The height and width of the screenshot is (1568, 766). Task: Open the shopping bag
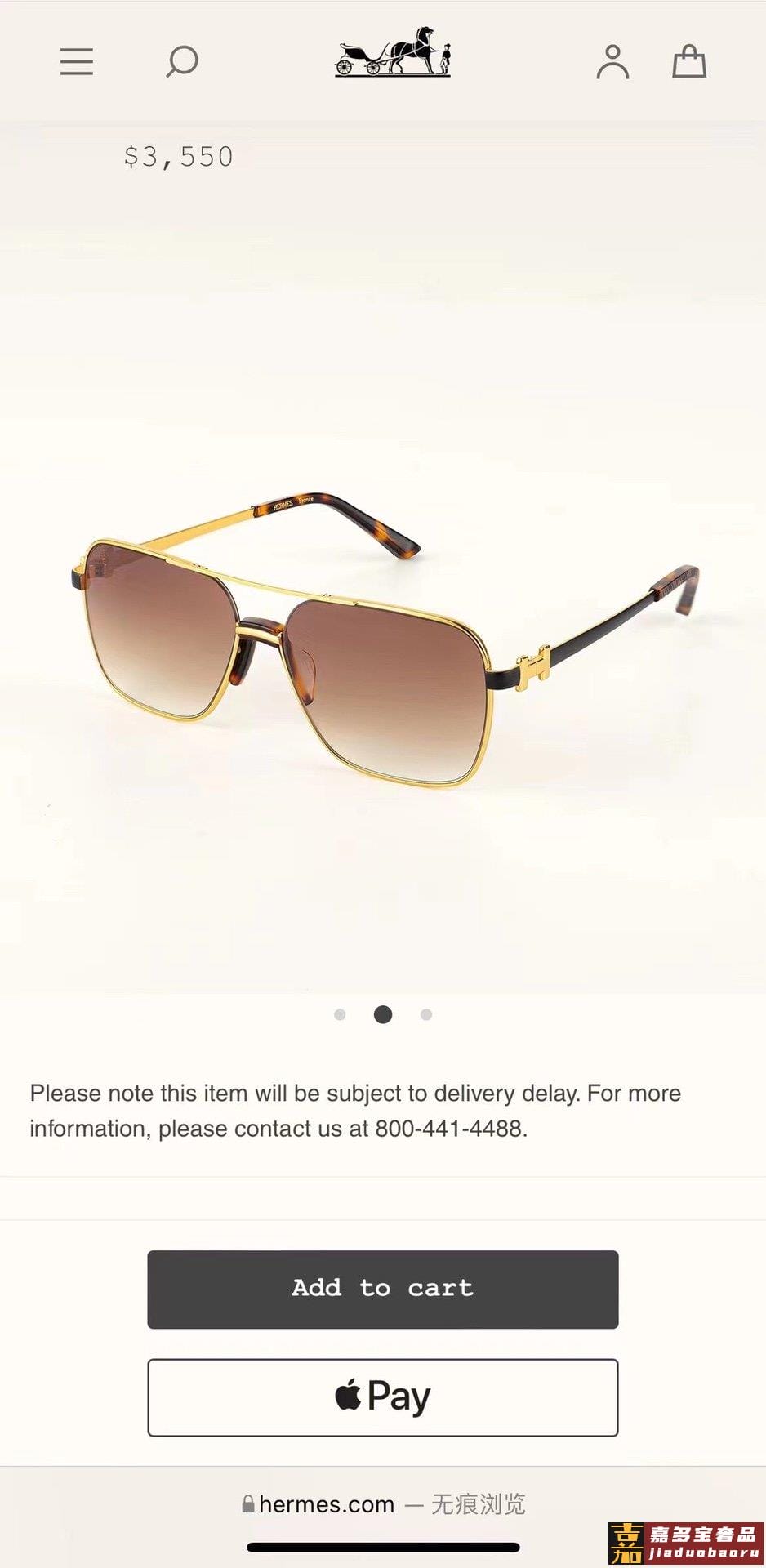[x=689, y=61]
